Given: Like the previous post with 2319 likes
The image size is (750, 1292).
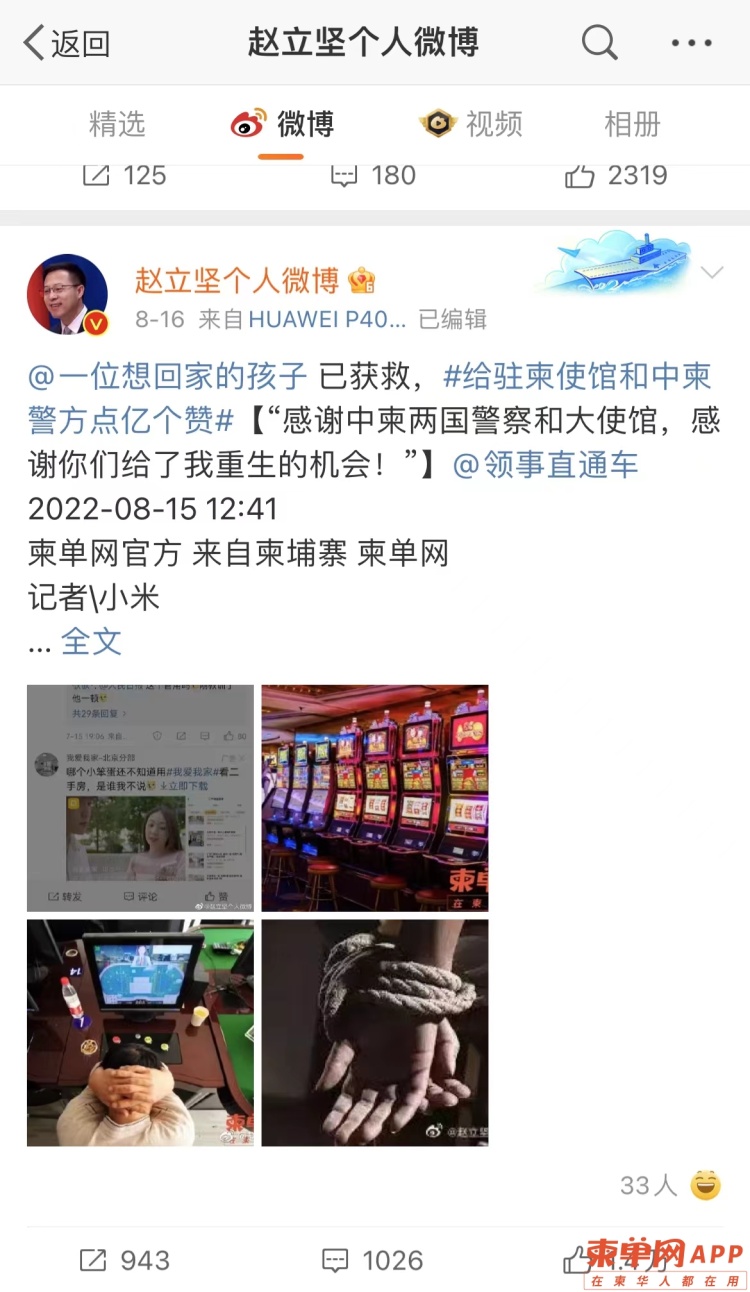Looking at the screenshot, I should [616, 176].
